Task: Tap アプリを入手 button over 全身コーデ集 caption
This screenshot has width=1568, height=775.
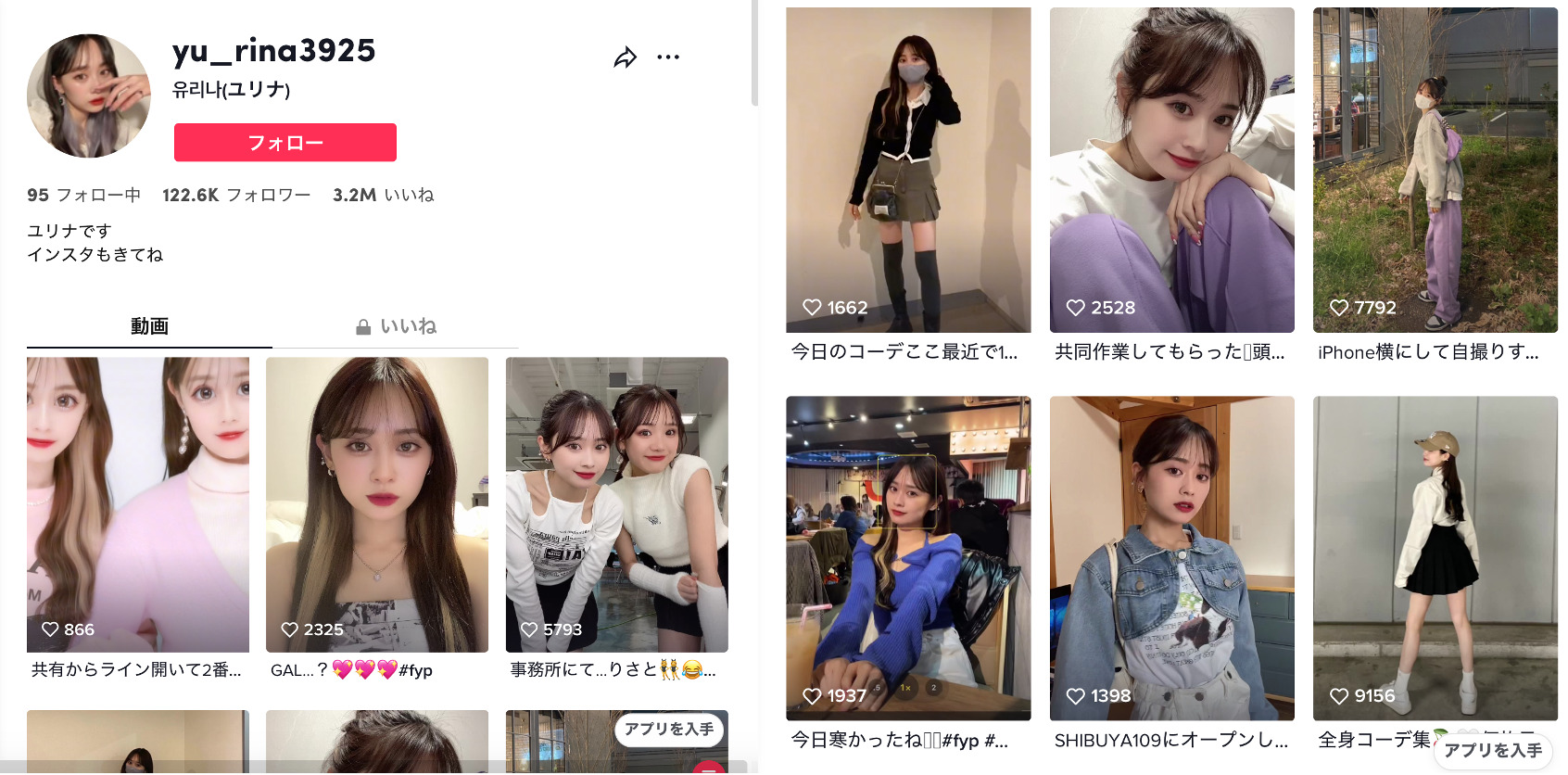Action: pyautogui.click(x=1492, y=751)
